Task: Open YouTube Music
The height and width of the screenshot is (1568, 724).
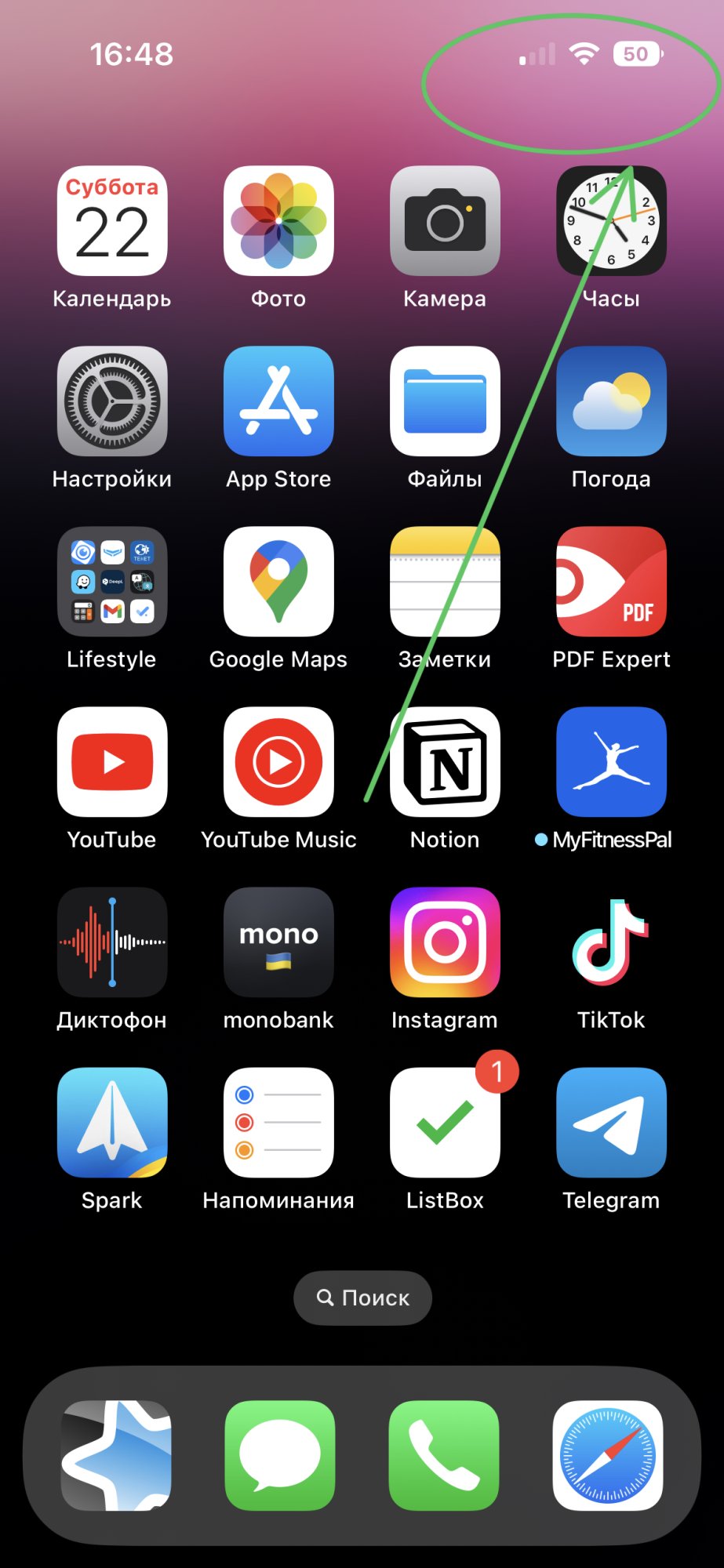Action: coord(278,762)
